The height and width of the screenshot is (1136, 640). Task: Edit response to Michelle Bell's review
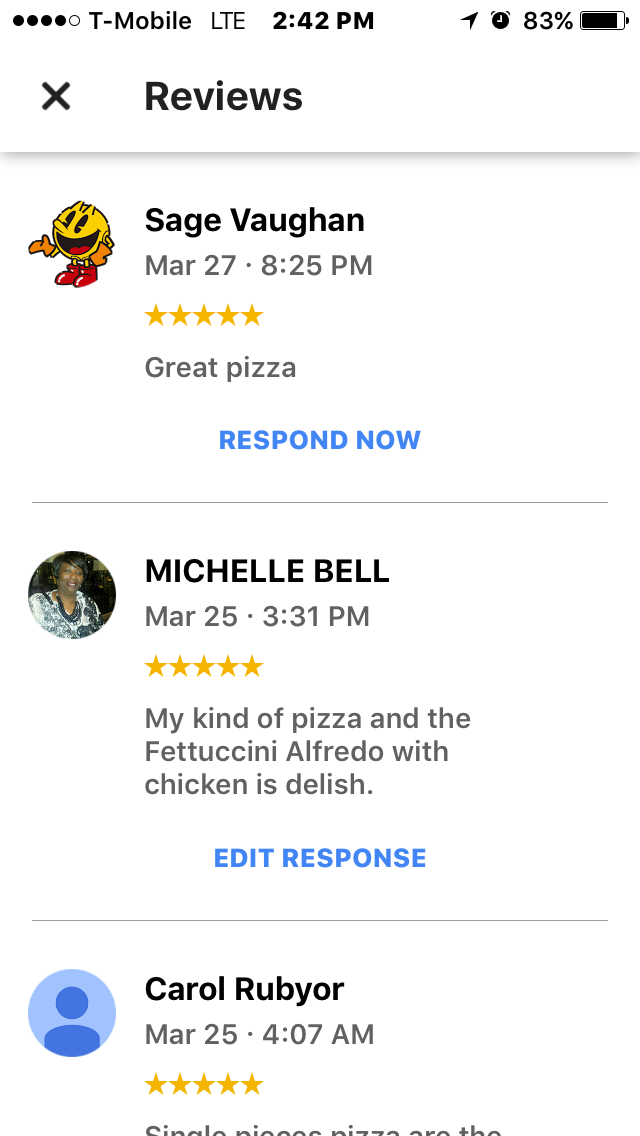coord(320,858)
